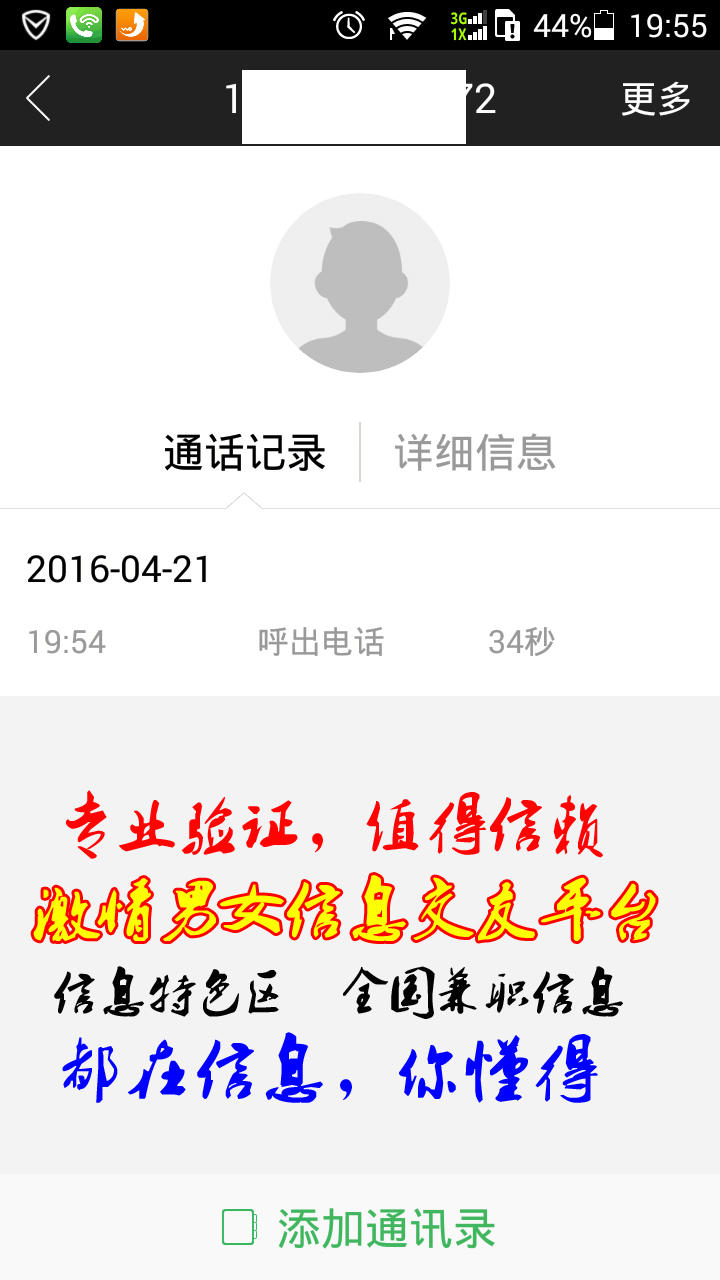The height and width of the screenshot is (1280, 720).
Task: Tap 添加通讯录 to save this number
Action: tap(360, 1228)
